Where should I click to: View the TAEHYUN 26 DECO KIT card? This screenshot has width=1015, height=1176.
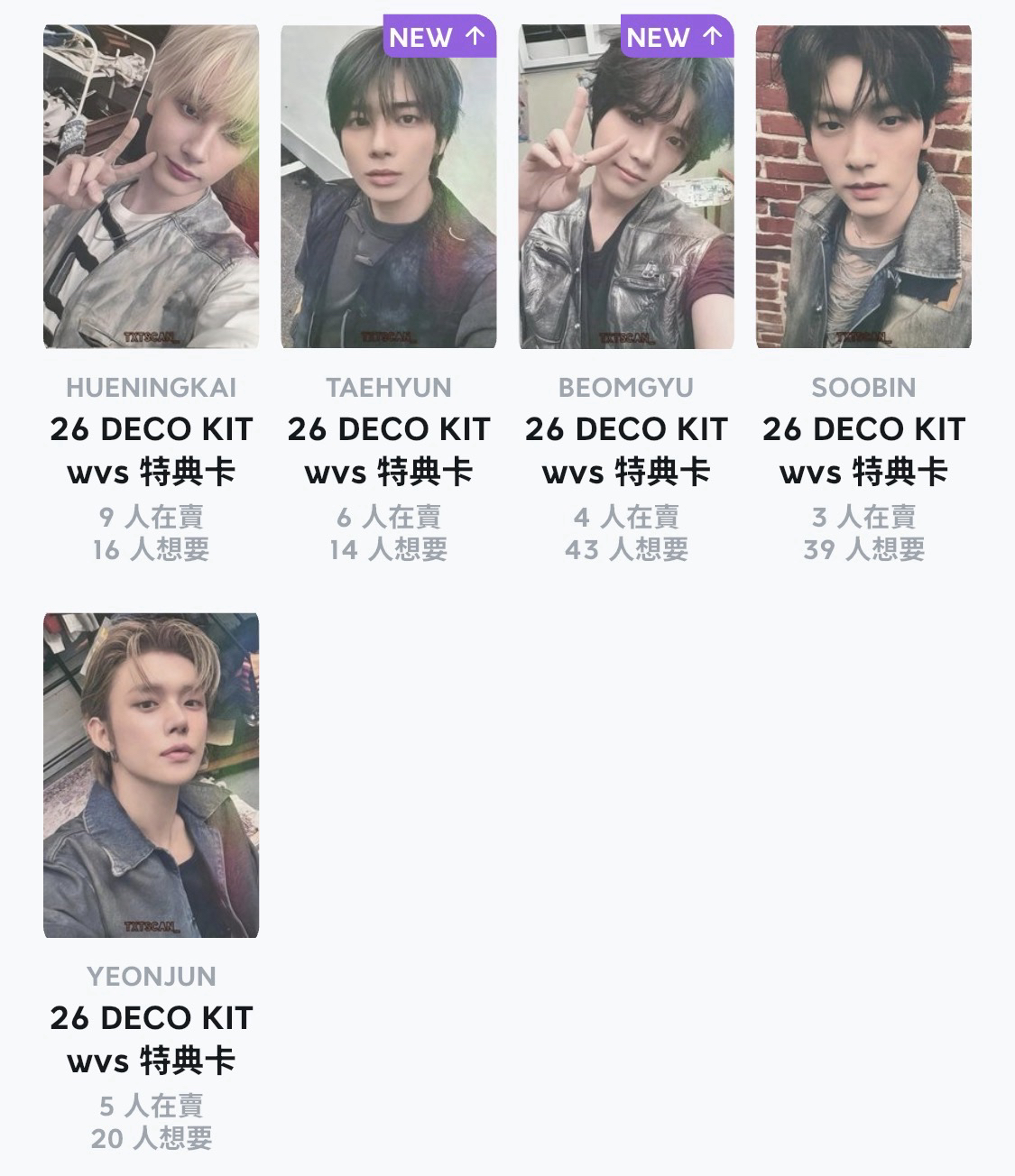pyautogui.click(x=389, y=187)
